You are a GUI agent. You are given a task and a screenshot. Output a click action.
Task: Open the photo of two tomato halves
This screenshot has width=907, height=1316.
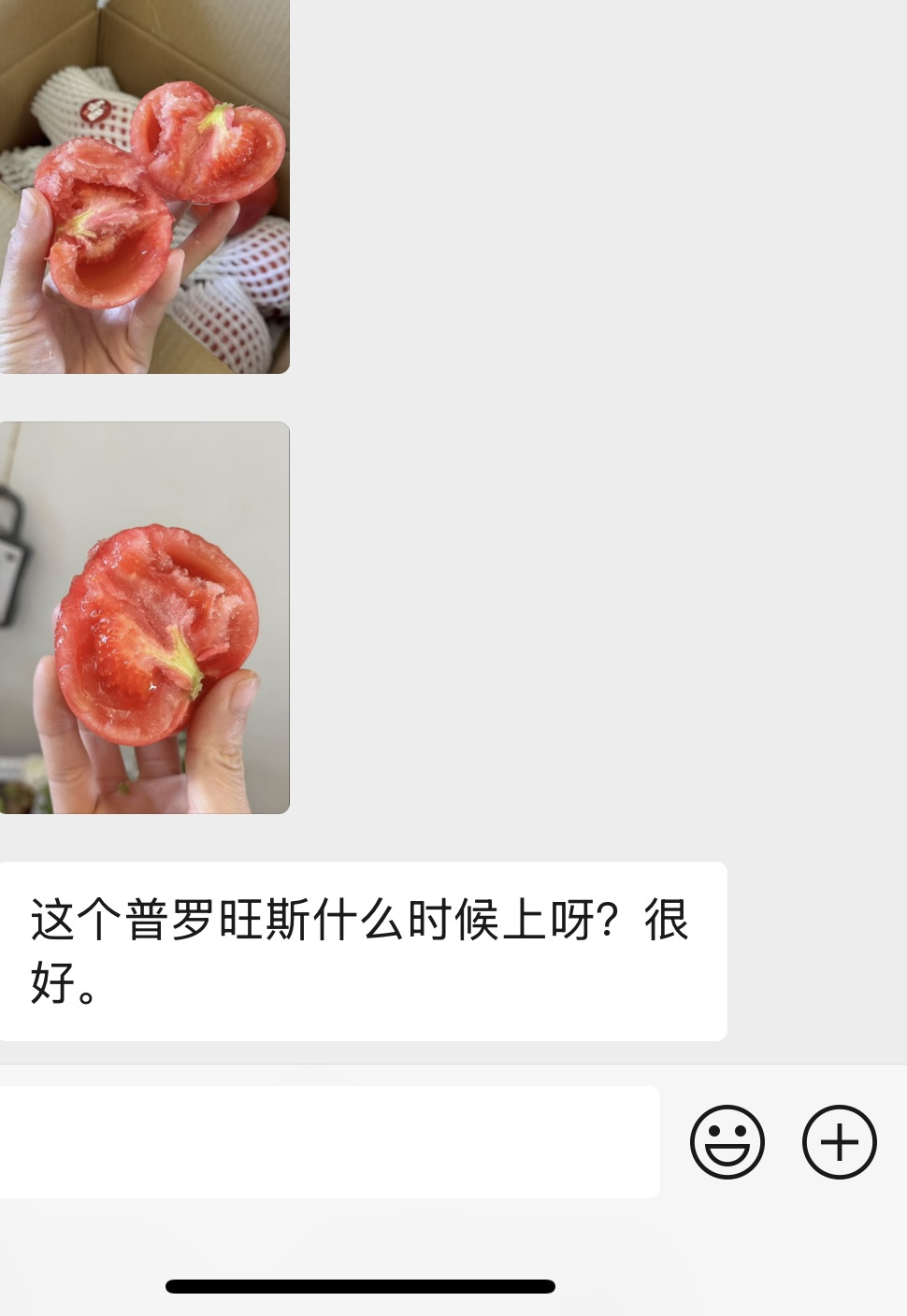(x=145, y=187)
